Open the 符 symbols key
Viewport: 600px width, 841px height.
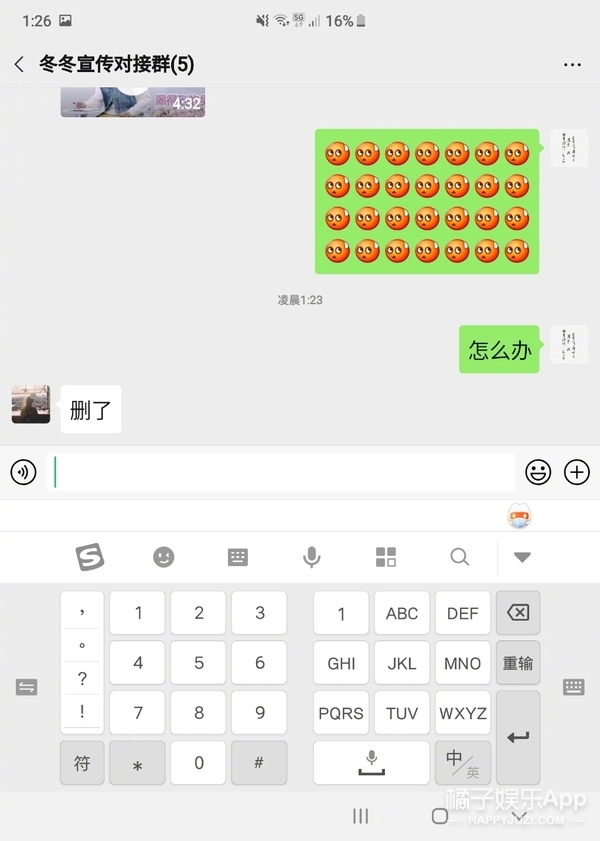82,763
